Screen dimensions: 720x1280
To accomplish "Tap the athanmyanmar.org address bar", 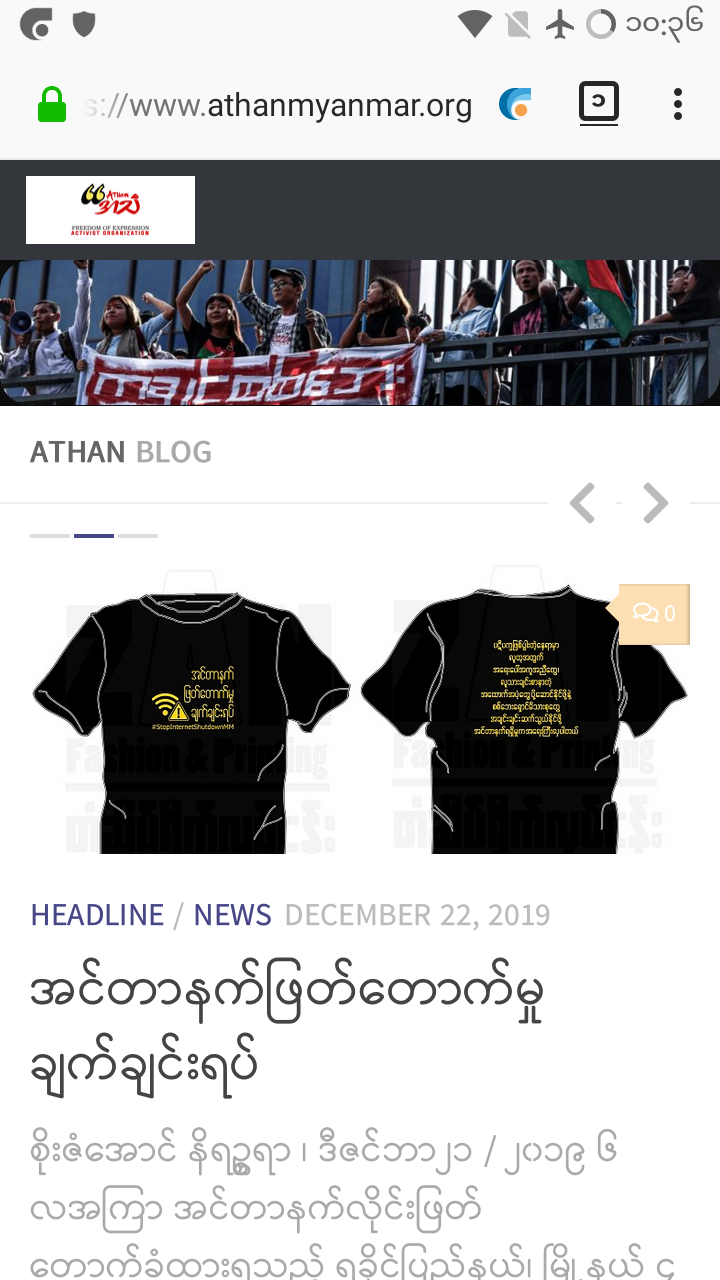I will tap(280, 105).
